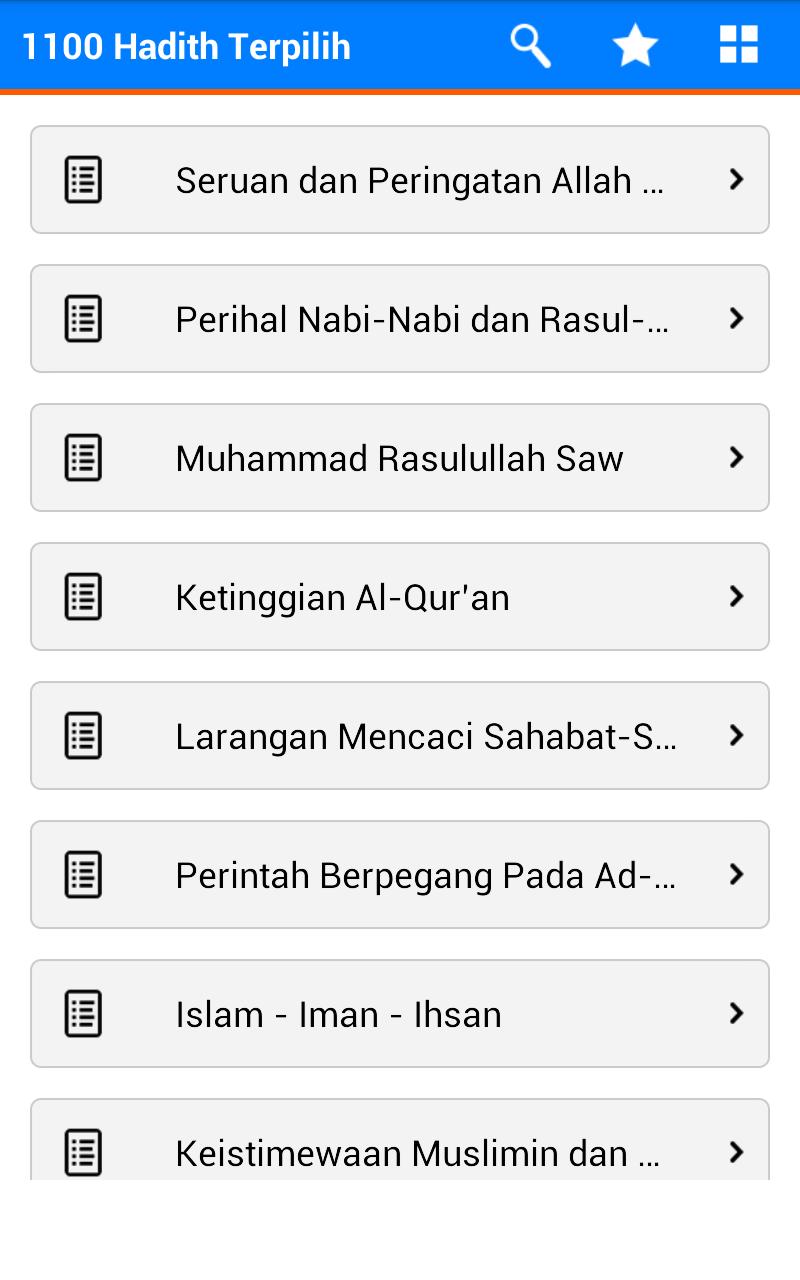The width and height of the screenshot is (800, 1280).
Task: Click the document icon beside Keistimewaan Muslimin
Action: pyautogui.click(x=83, y=1152)
